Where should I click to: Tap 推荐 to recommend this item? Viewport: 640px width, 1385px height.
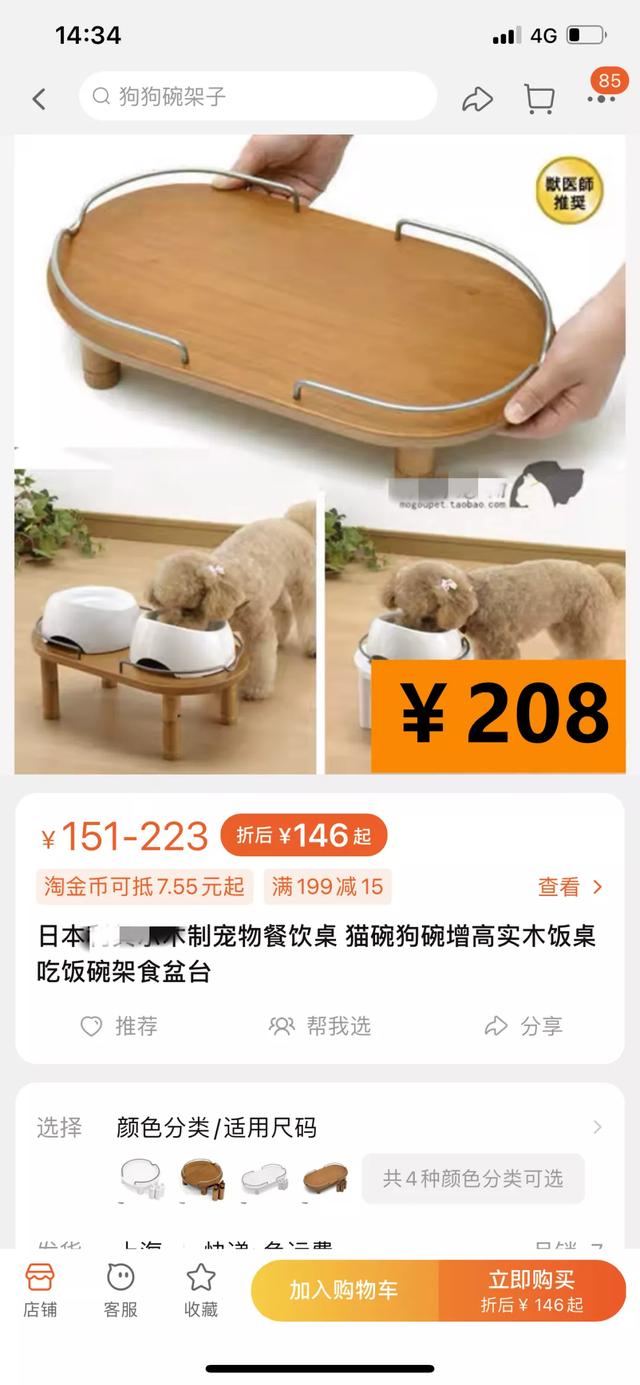coord(119,1026)
